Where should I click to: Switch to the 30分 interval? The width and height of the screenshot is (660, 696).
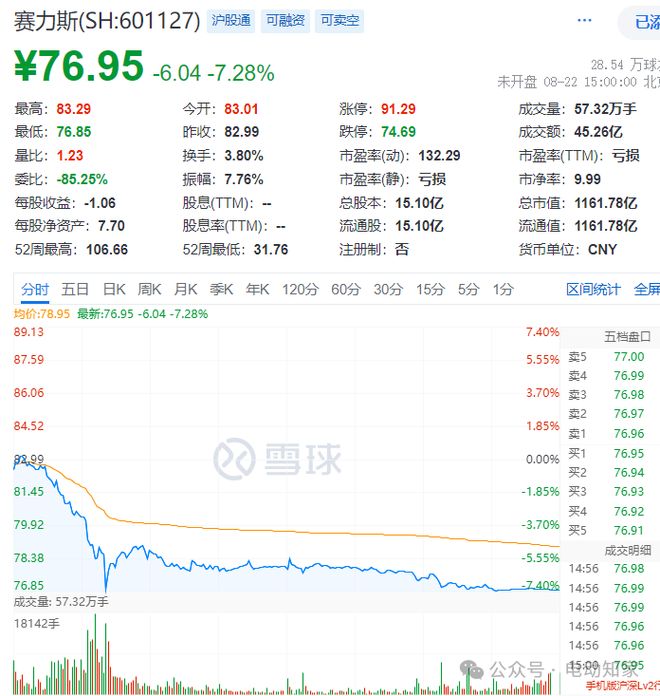point(388,289)
